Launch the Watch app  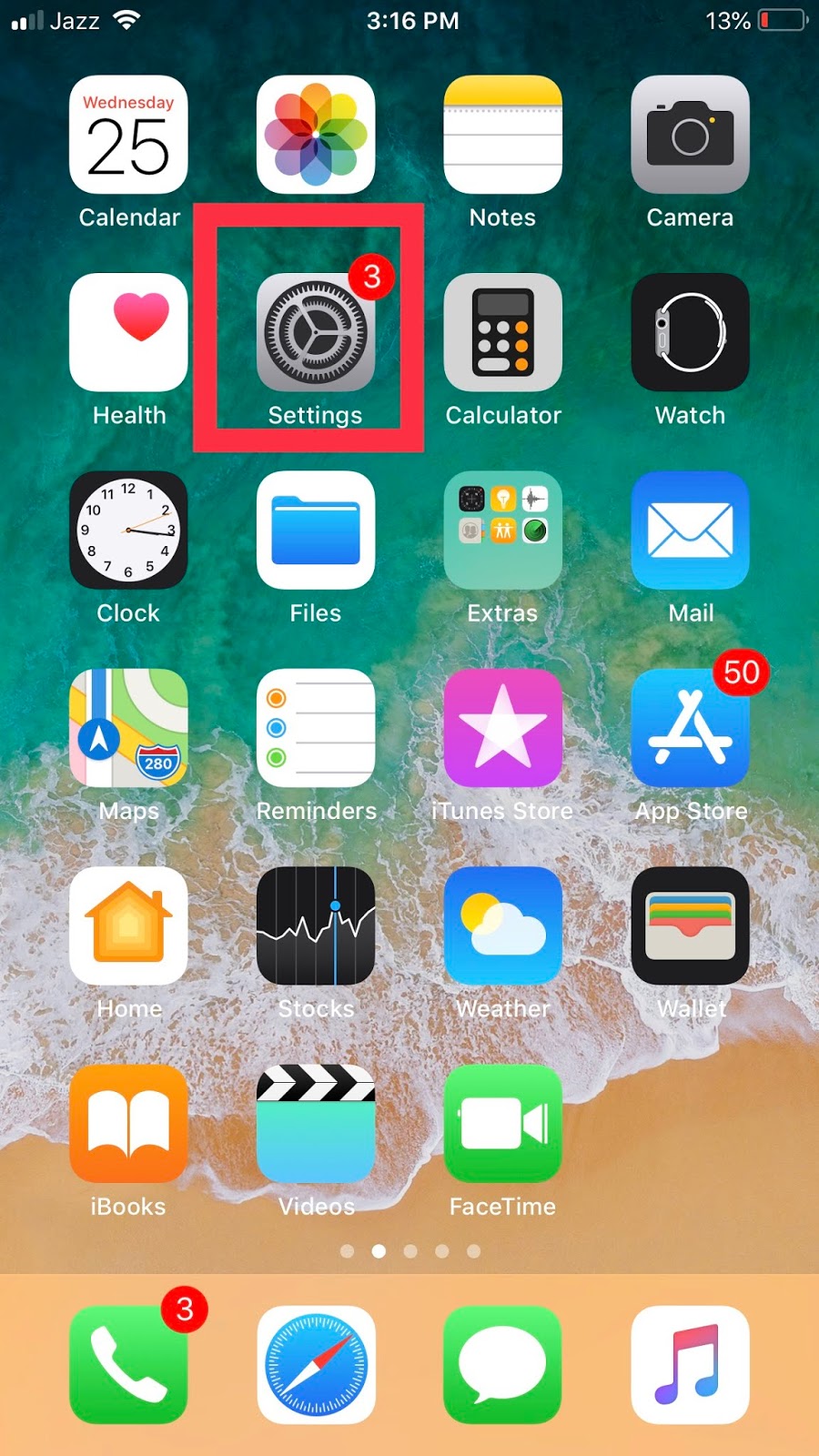click(x=690, y=333)
